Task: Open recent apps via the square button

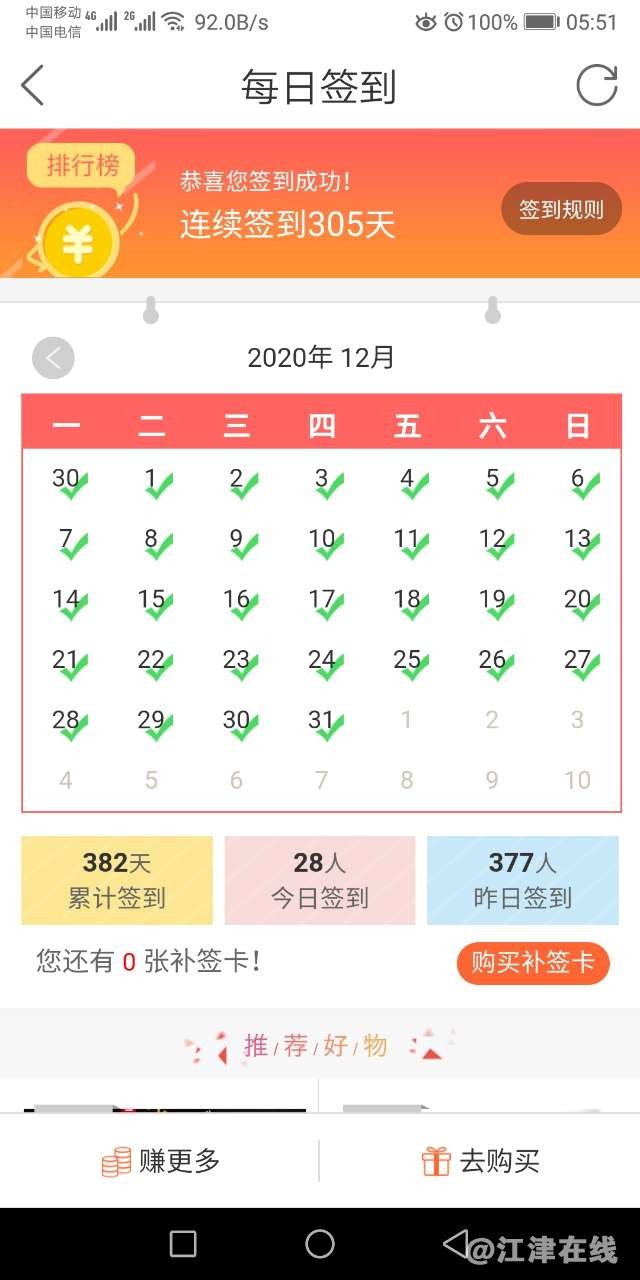Action: click(183, 1244)
